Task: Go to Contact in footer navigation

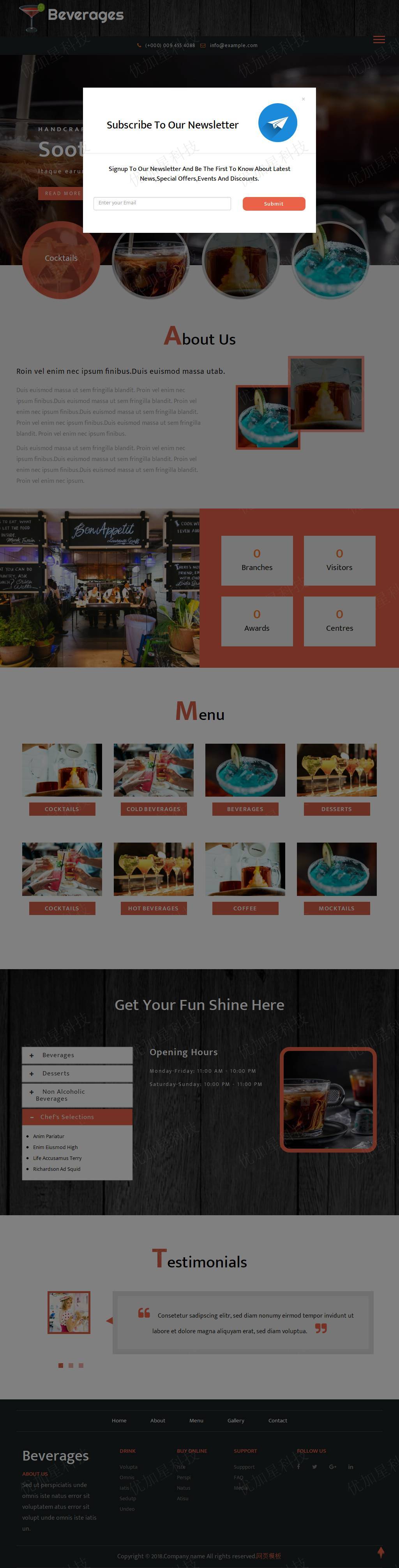Action: click(x=278, y=1421)
